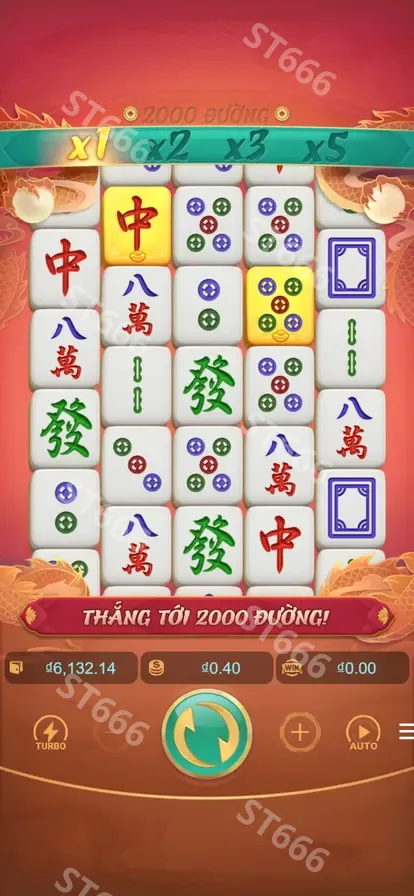The image size is (414, 896).
Task: Enable Turbo spin mode
Action: pos(51,733)
